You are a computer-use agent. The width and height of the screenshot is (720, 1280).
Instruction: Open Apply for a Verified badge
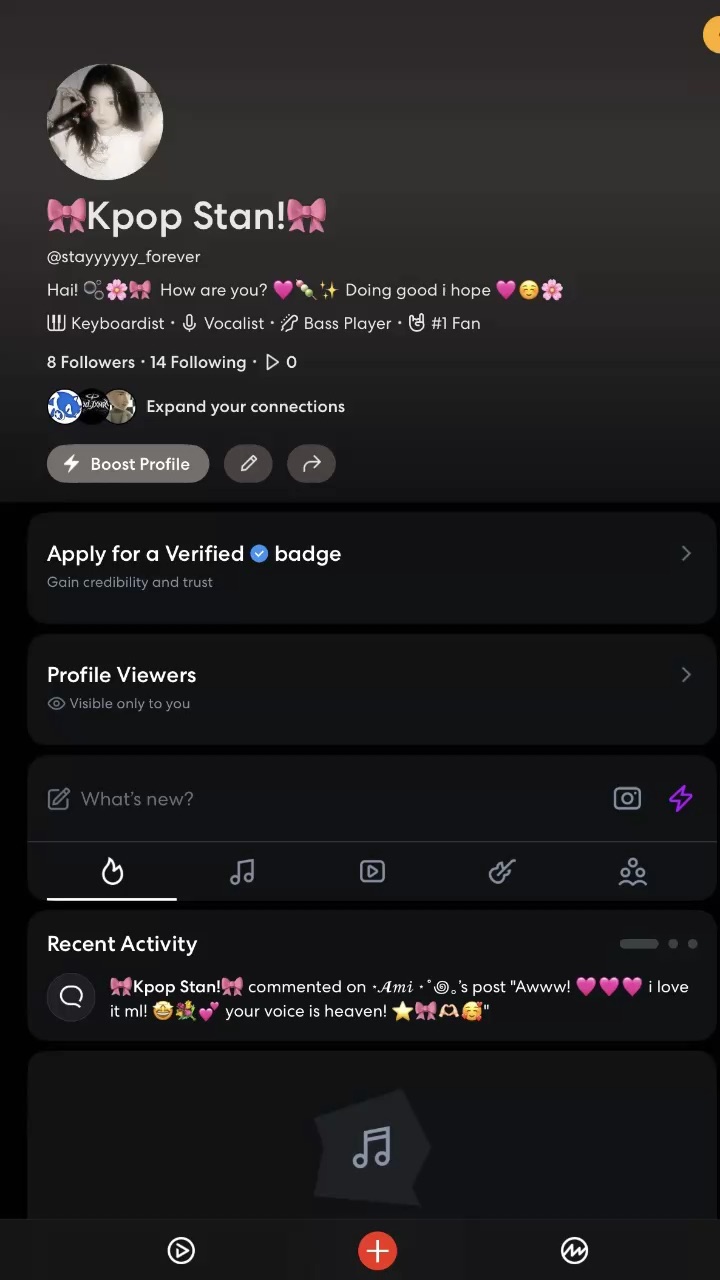point(370,566)
